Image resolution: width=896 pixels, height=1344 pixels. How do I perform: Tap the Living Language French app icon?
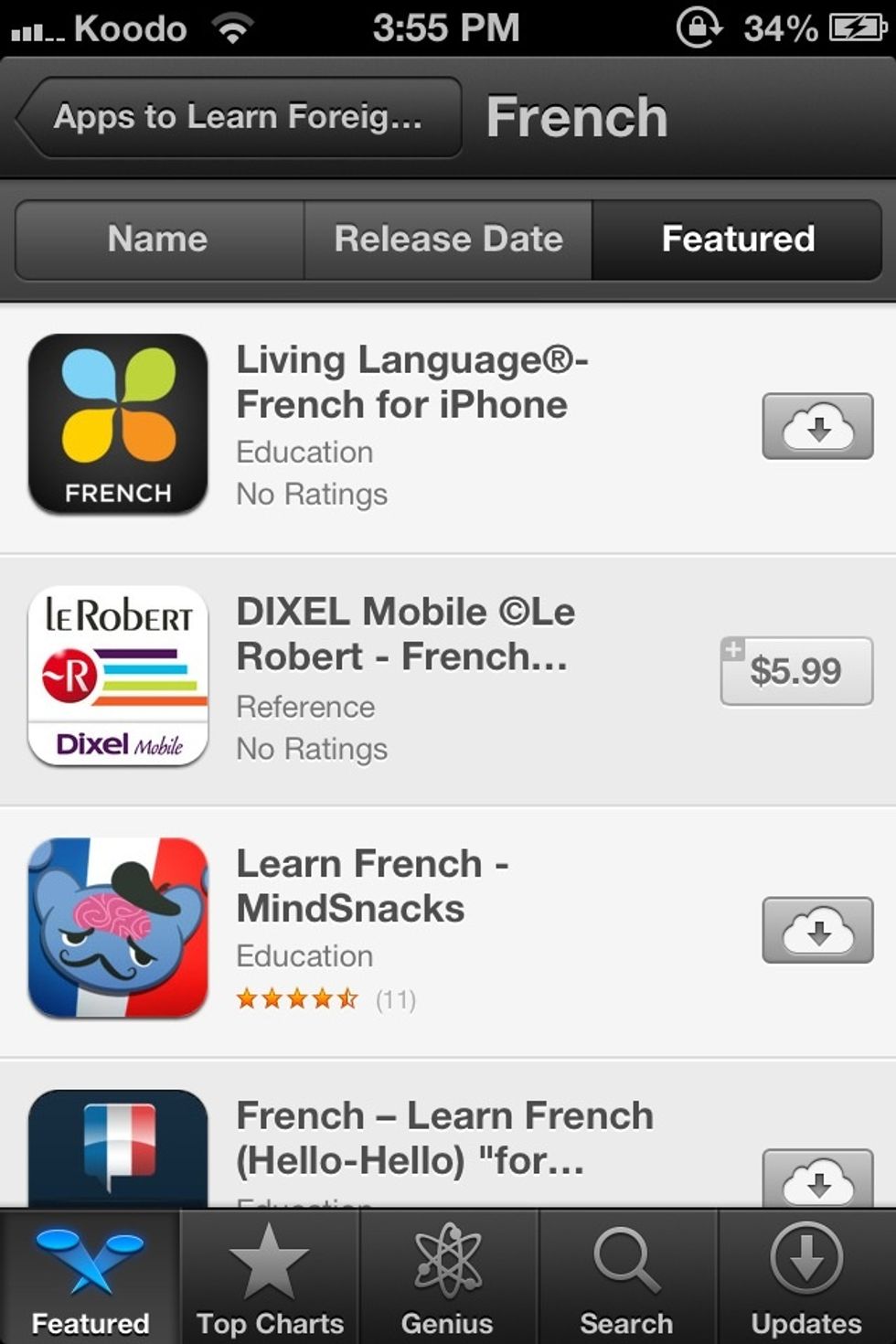117,425
